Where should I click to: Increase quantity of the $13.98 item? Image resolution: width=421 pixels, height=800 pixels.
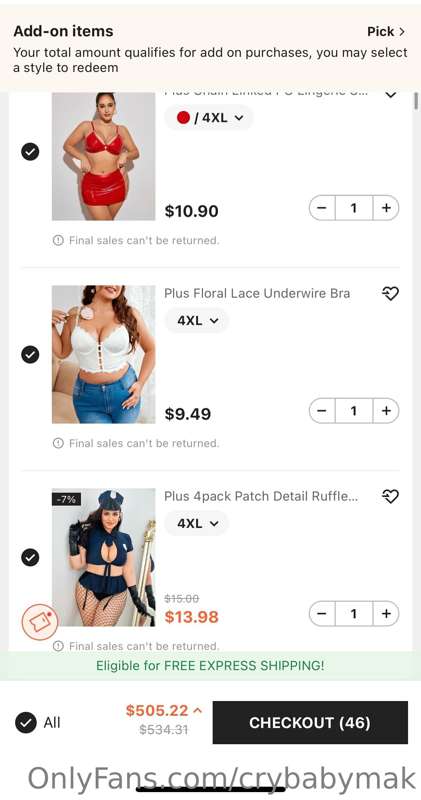pos(386,614)
